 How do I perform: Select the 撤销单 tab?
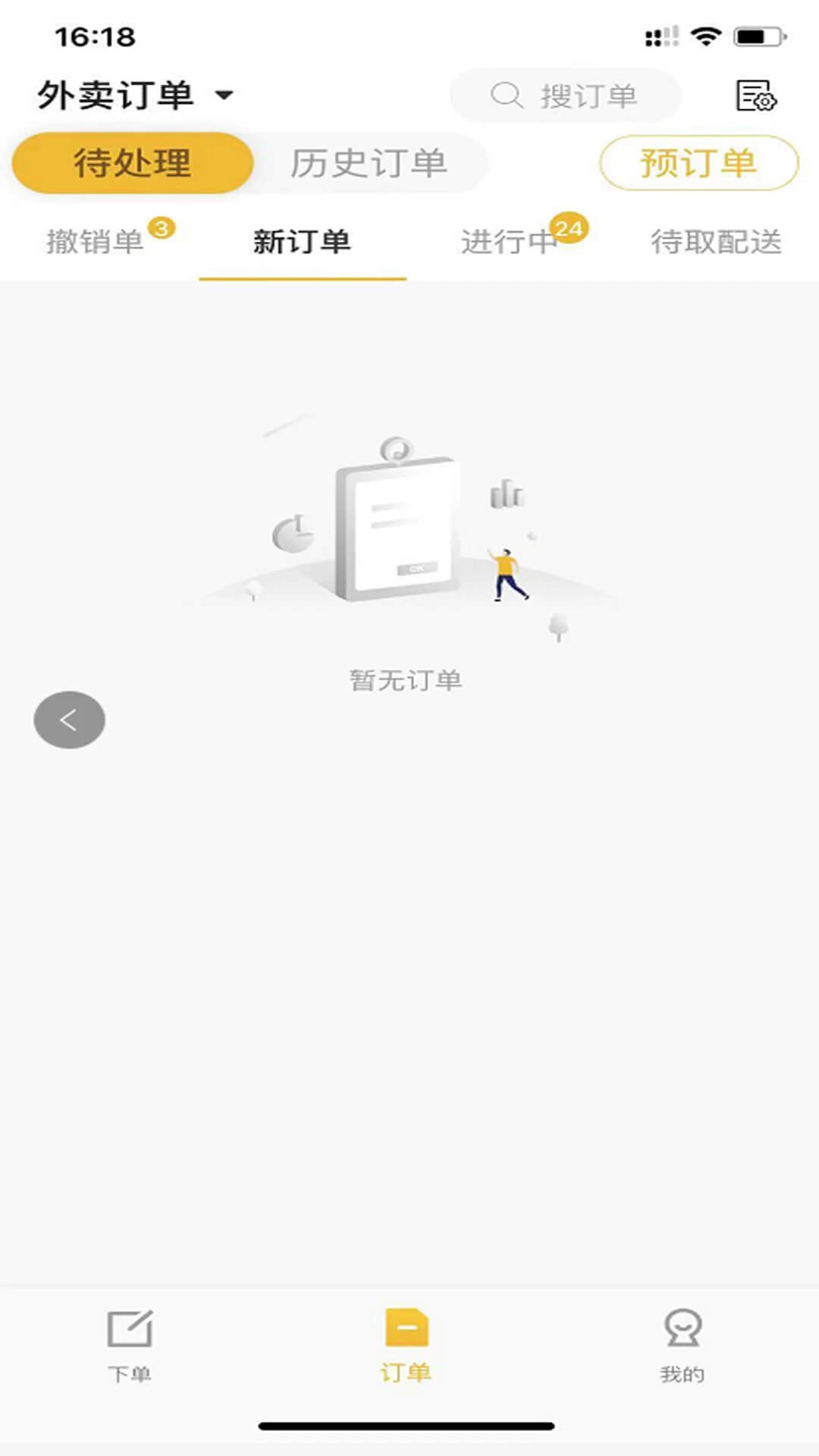click(96, 242)
